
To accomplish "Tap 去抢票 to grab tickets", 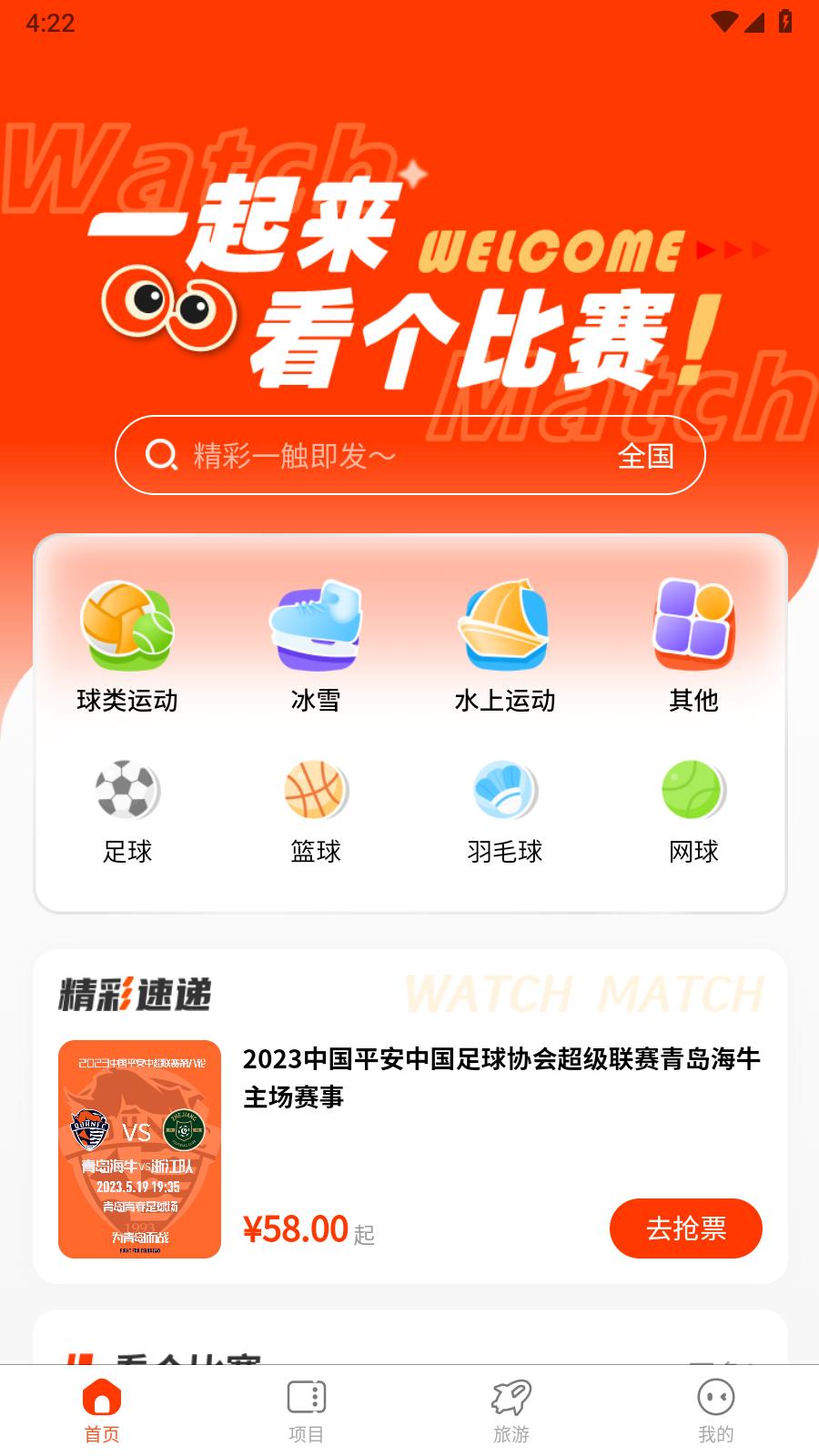I will click(685, 1228).
